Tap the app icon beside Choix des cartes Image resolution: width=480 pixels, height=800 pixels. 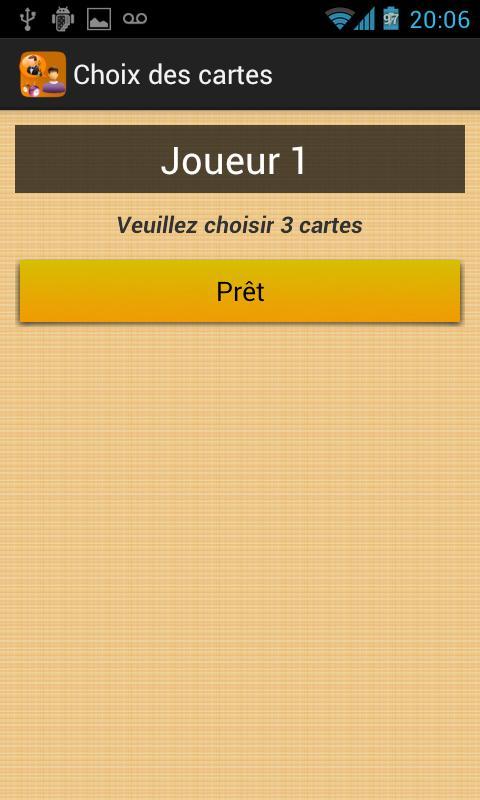pyautogui.click(x=43, y=74)
